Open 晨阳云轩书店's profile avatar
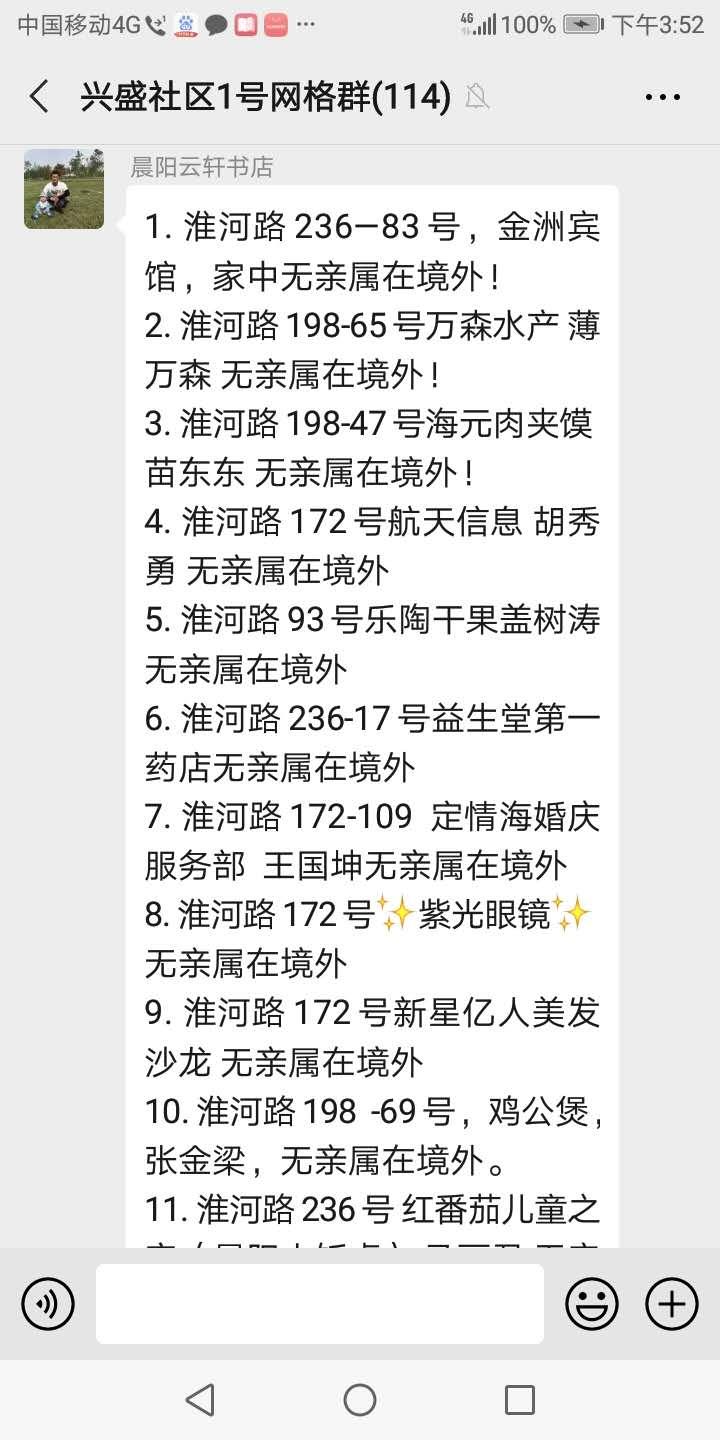Screen dimensions: 720x1440 [x=64, y=189]
